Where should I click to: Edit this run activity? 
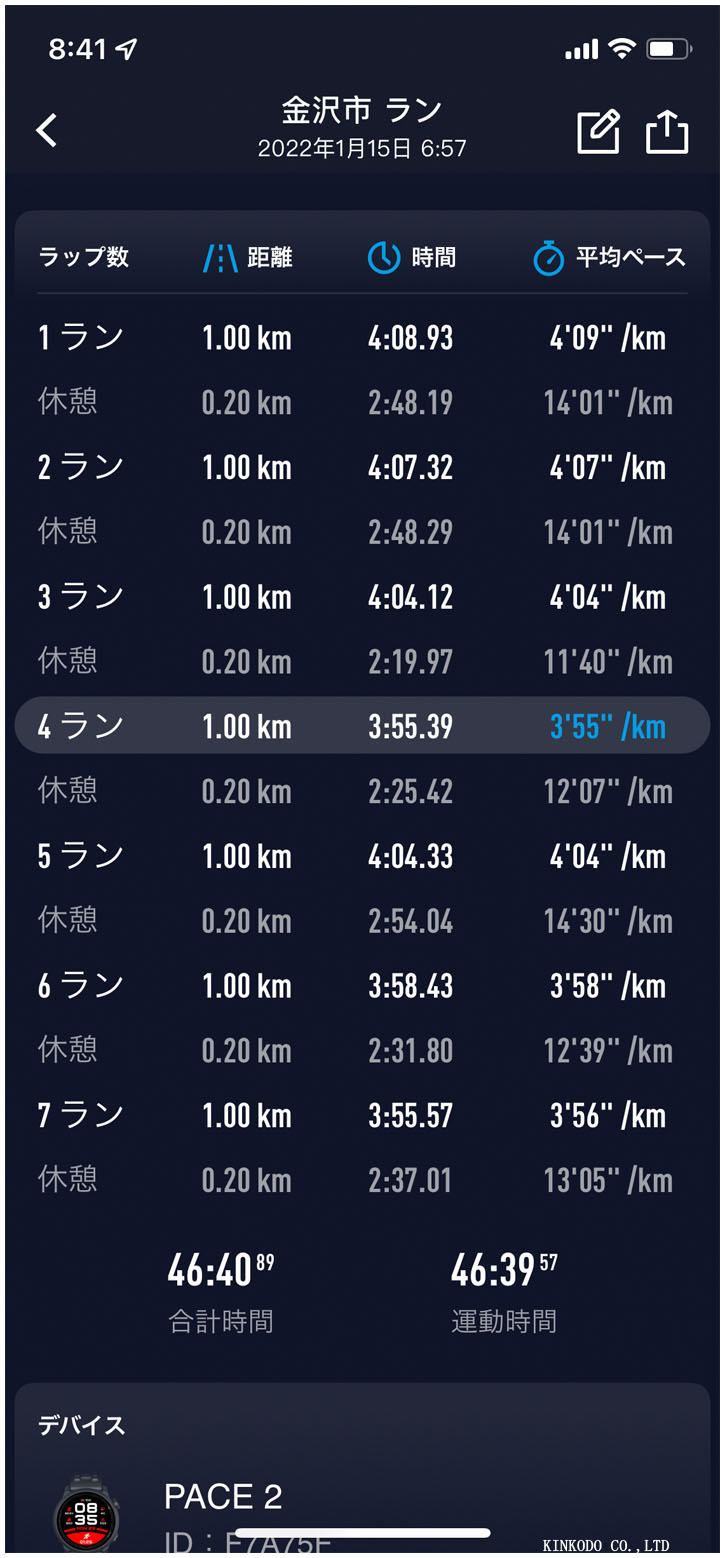598,132
